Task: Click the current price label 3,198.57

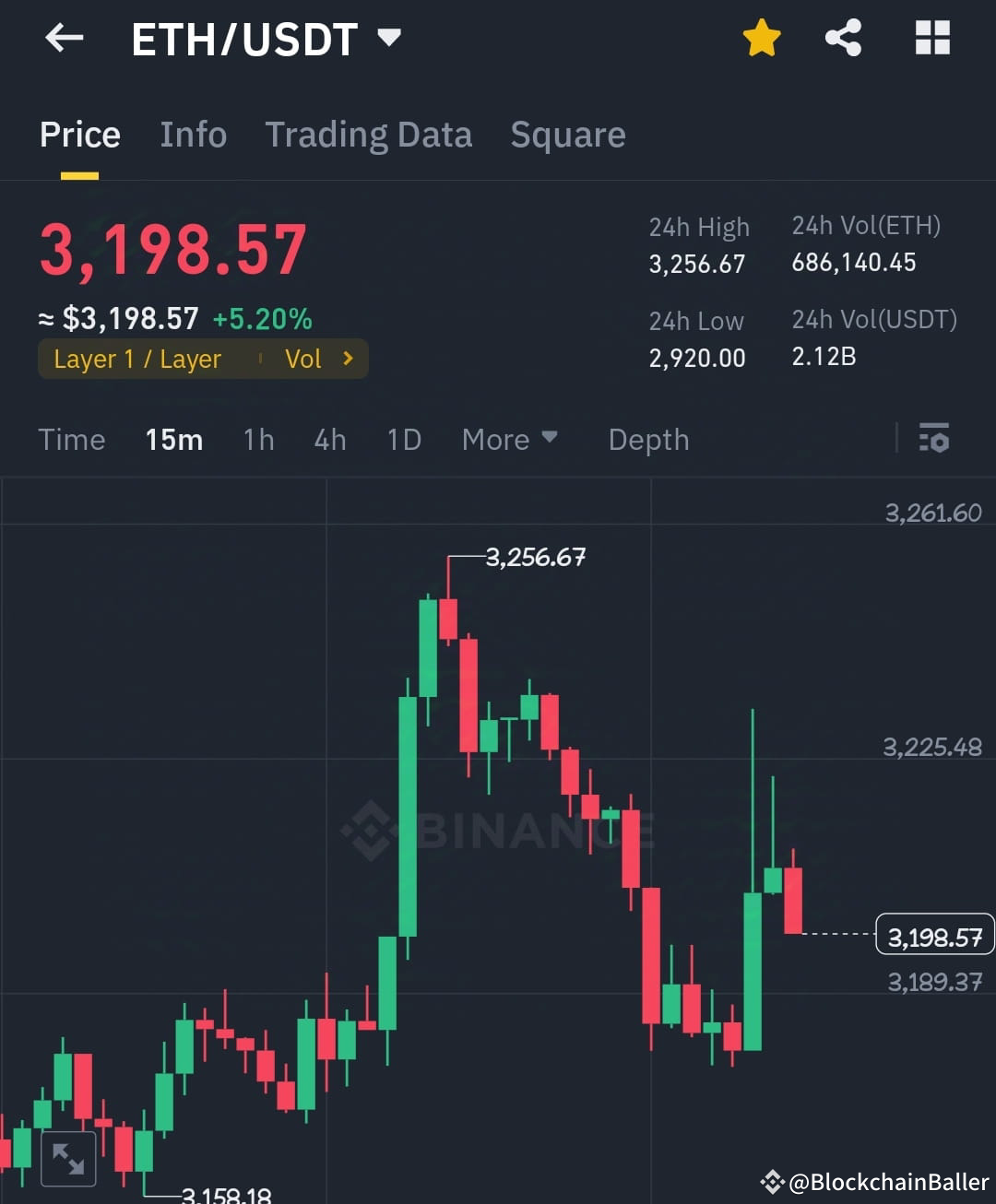Action: click(933, 935)
